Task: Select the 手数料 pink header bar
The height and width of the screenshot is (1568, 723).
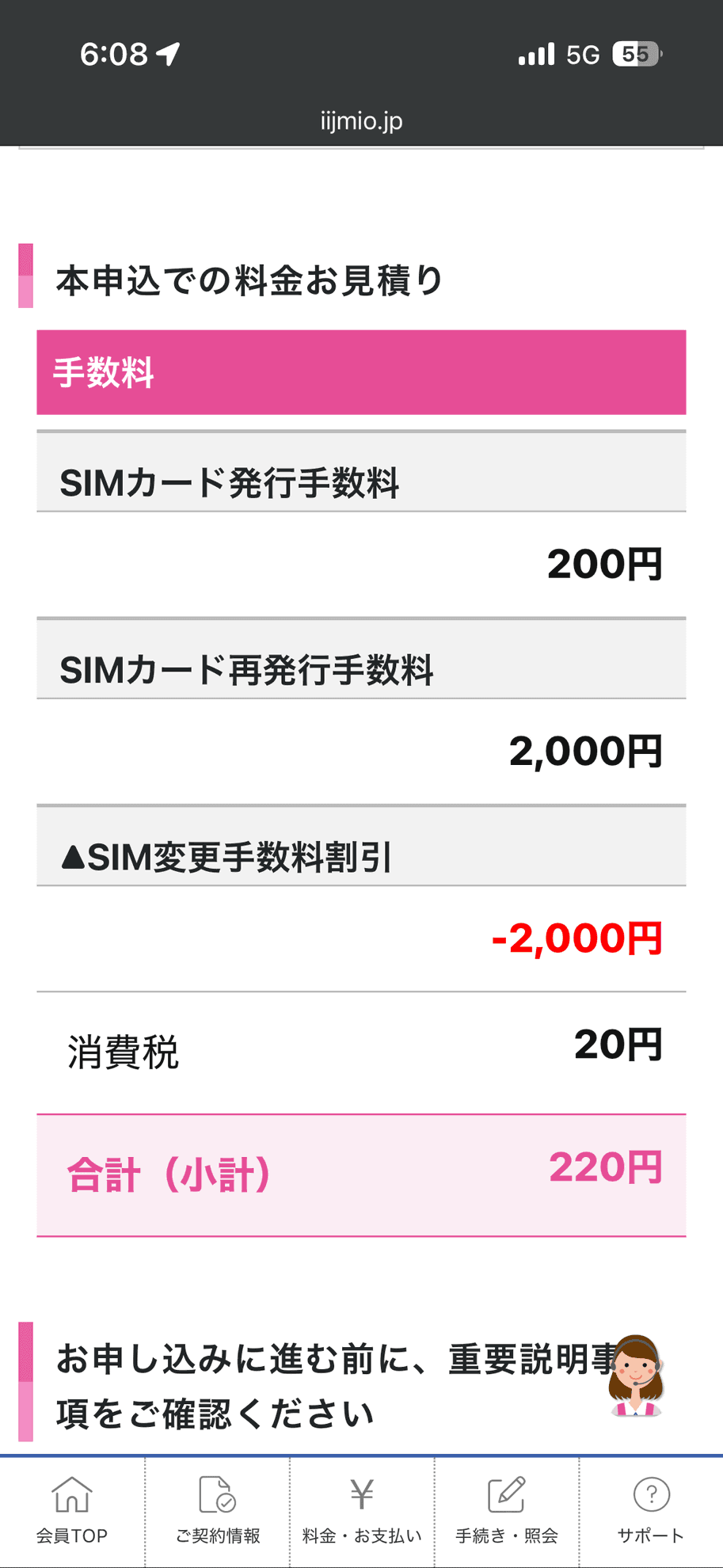Action: [x=361, y=371]
